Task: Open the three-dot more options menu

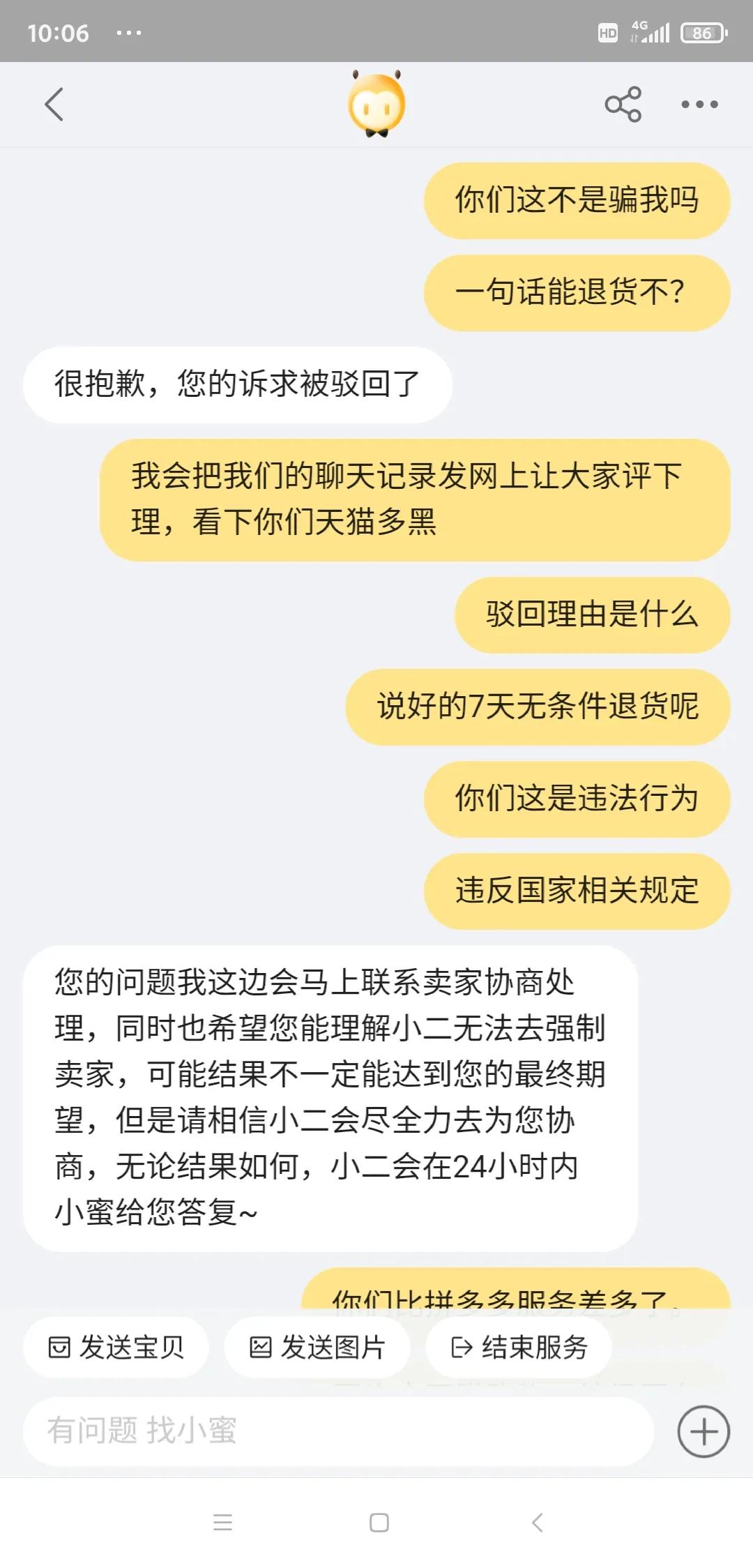Action: pyautogui.click(x=699, y=105)
